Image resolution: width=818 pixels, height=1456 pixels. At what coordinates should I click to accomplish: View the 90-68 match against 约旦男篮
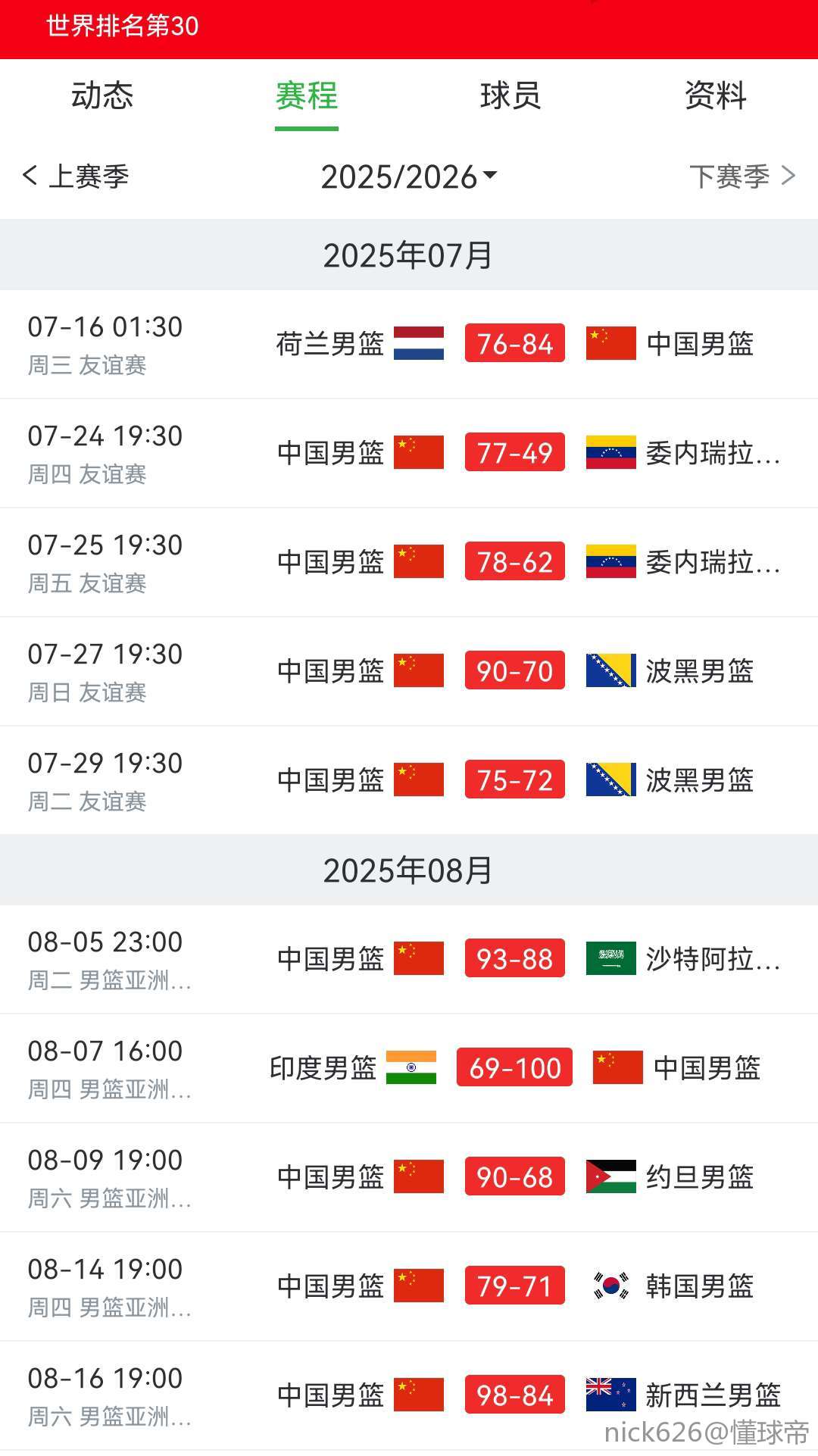click(x=409, y=1178)
